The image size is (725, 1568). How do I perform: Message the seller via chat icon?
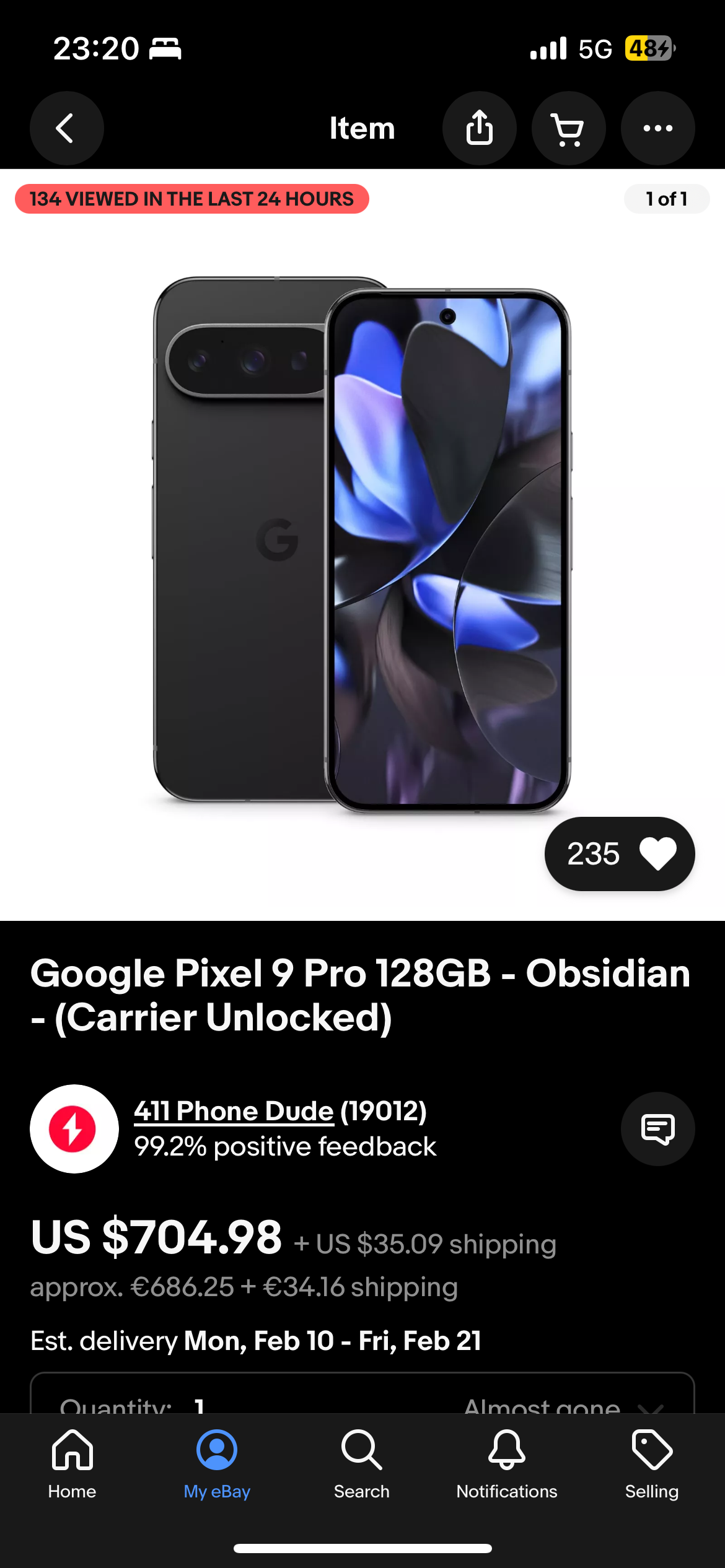coord(657,1128)
